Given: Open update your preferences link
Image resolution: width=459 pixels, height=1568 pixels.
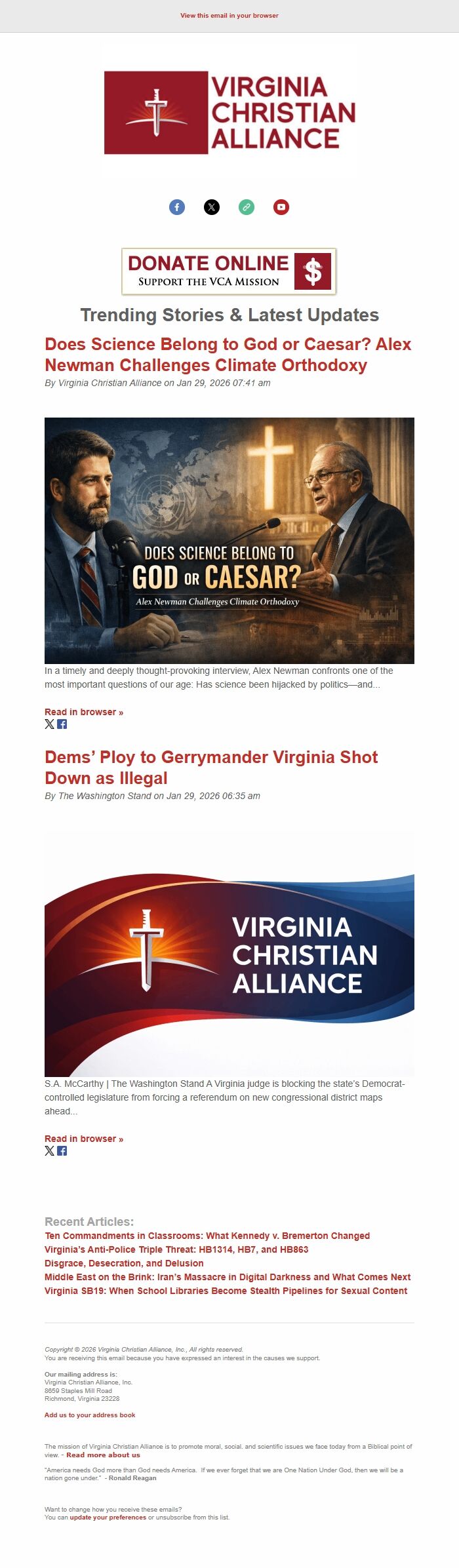Looking at the screenshot, I should pyautogui.click(x=108, y=1517).
